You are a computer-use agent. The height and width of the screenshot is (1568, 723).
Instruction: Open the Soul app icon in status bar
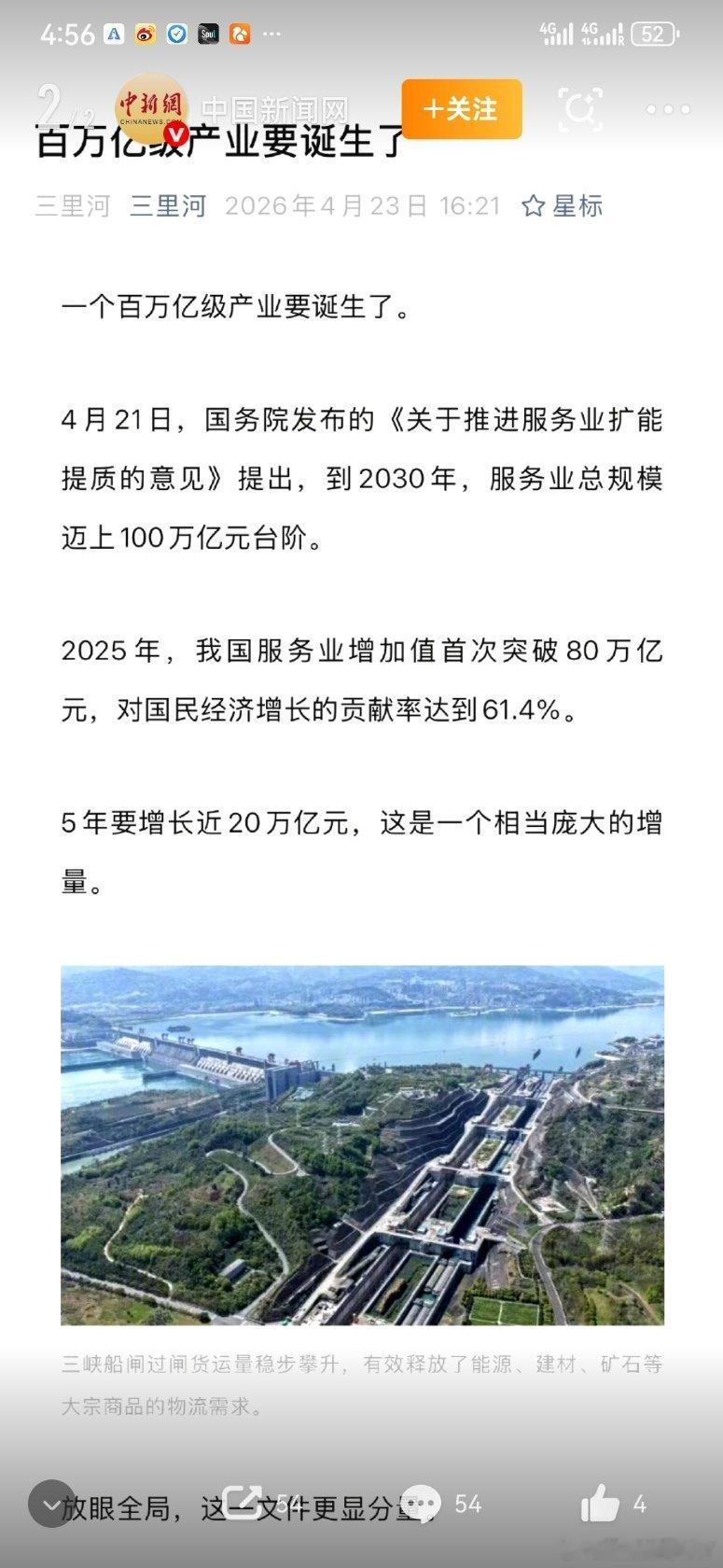click(x=208, y=34)
